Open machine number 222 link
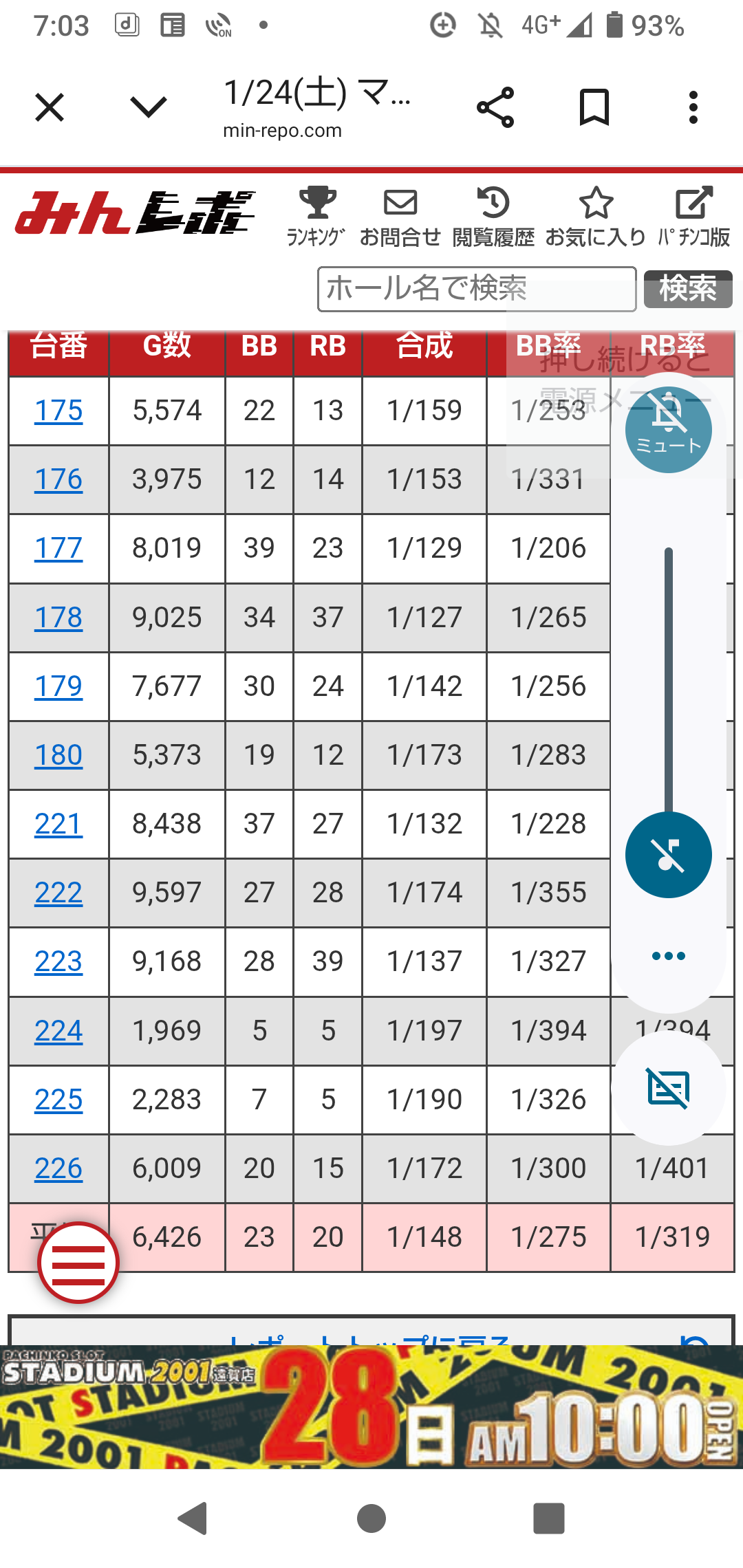743x1568 pixels. click(x=58, y=893)
